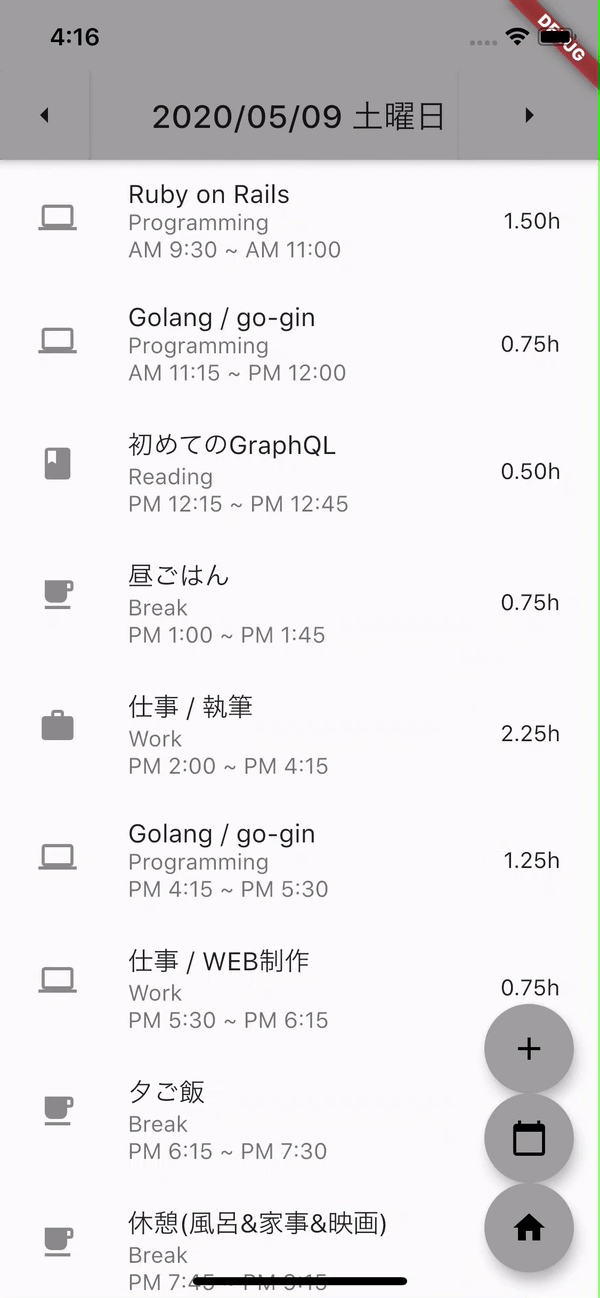
Task: Tap the 2020/05/09 土曜日 date header
Action: pos(298,117)
